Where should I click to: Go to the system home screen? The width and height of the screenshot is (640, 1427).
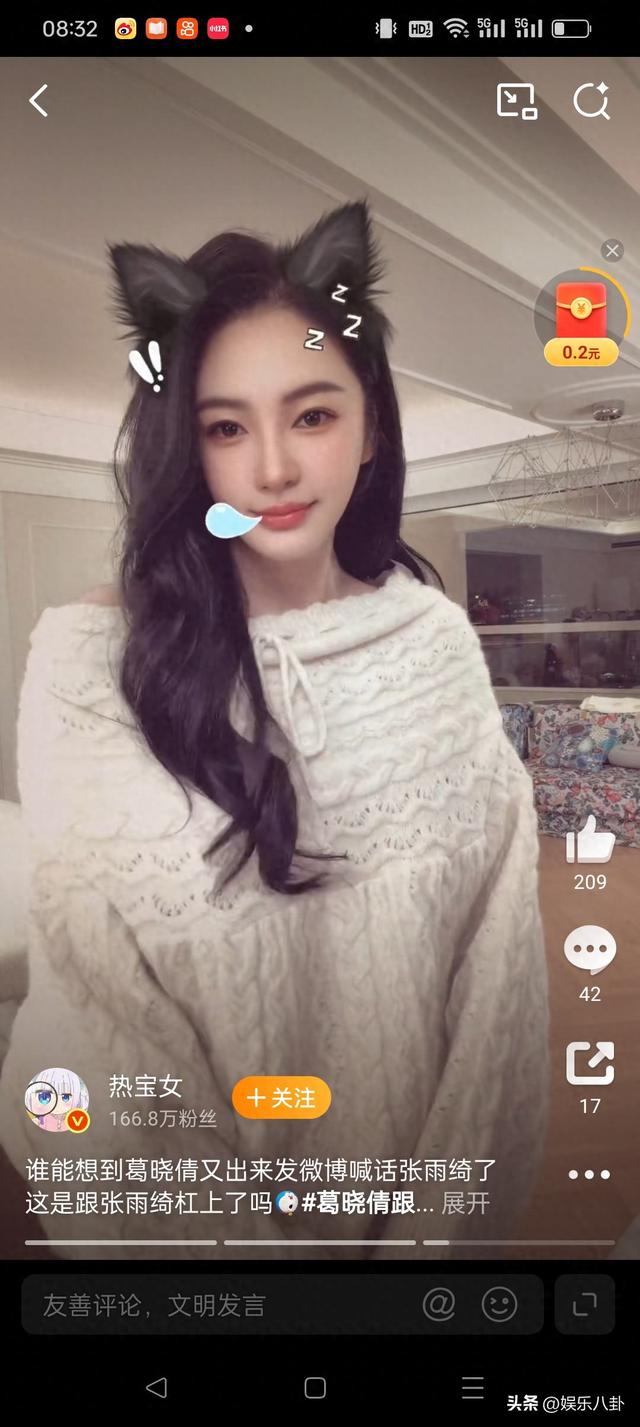[x=315, y=1387]
